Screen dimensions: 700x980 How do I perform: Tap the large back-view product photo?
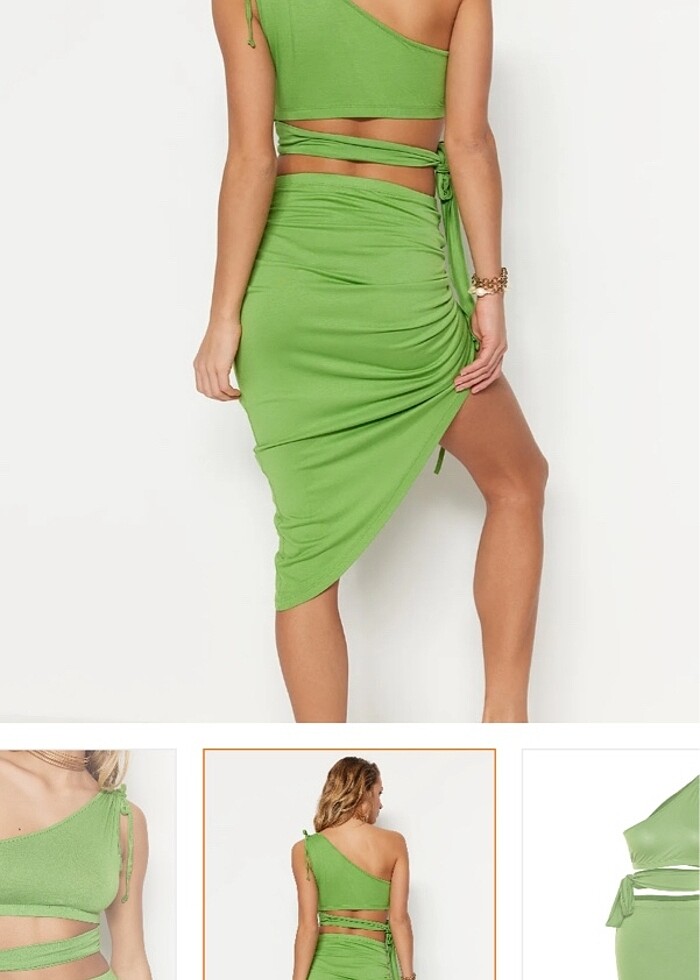350,360
